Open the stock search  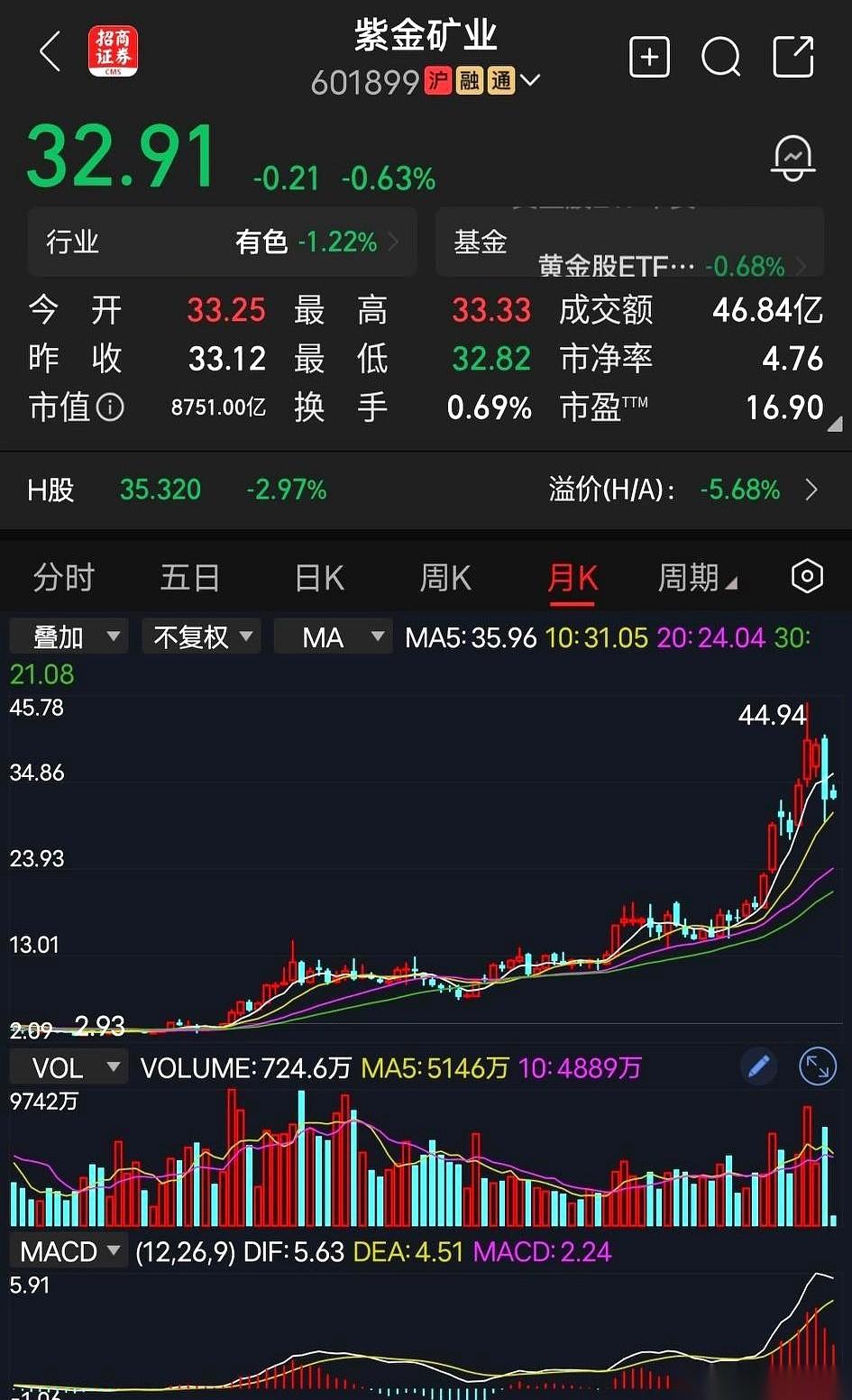coord(720,58)
